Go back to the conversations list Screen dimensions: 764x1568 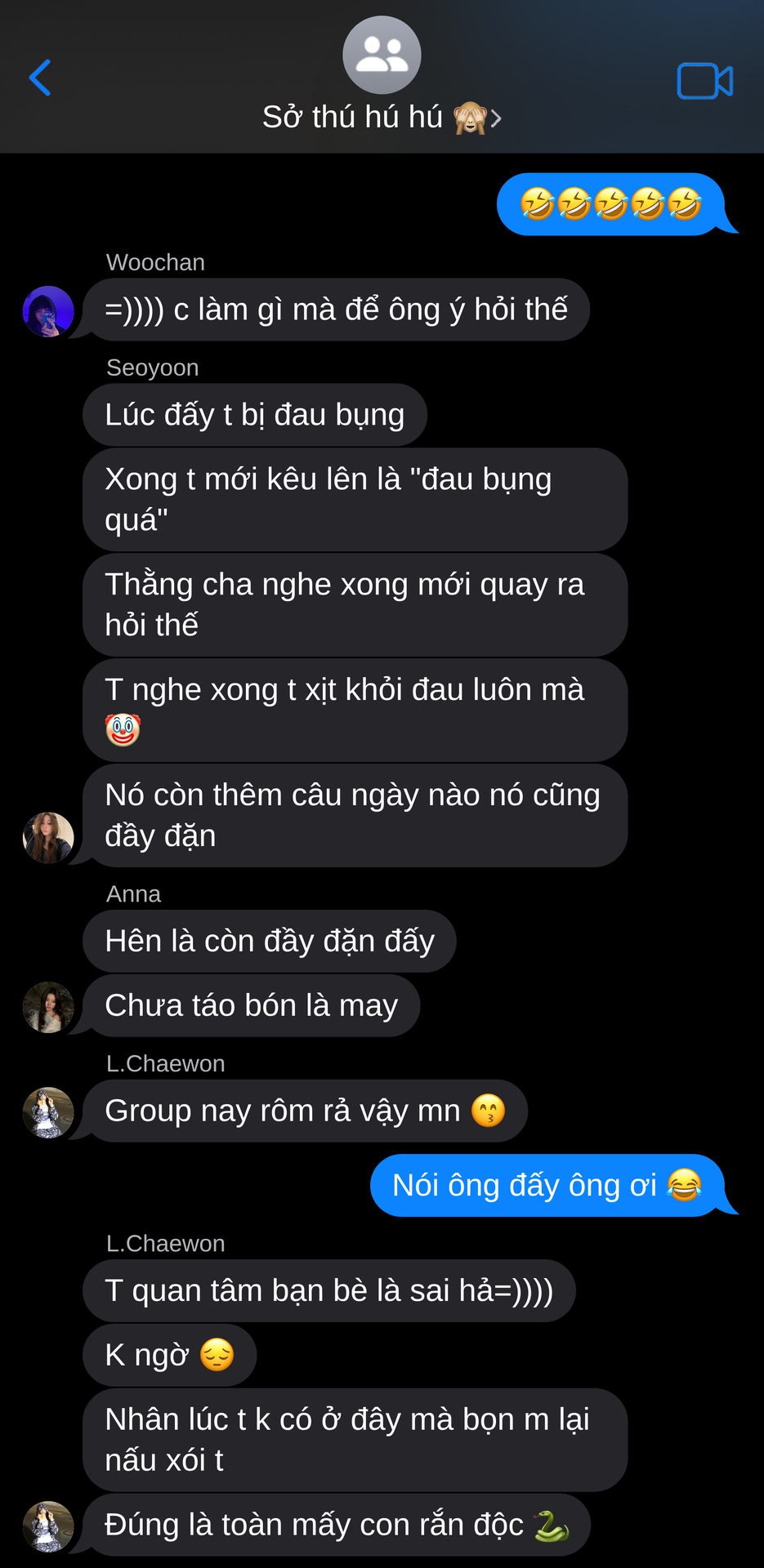[40, 78]
